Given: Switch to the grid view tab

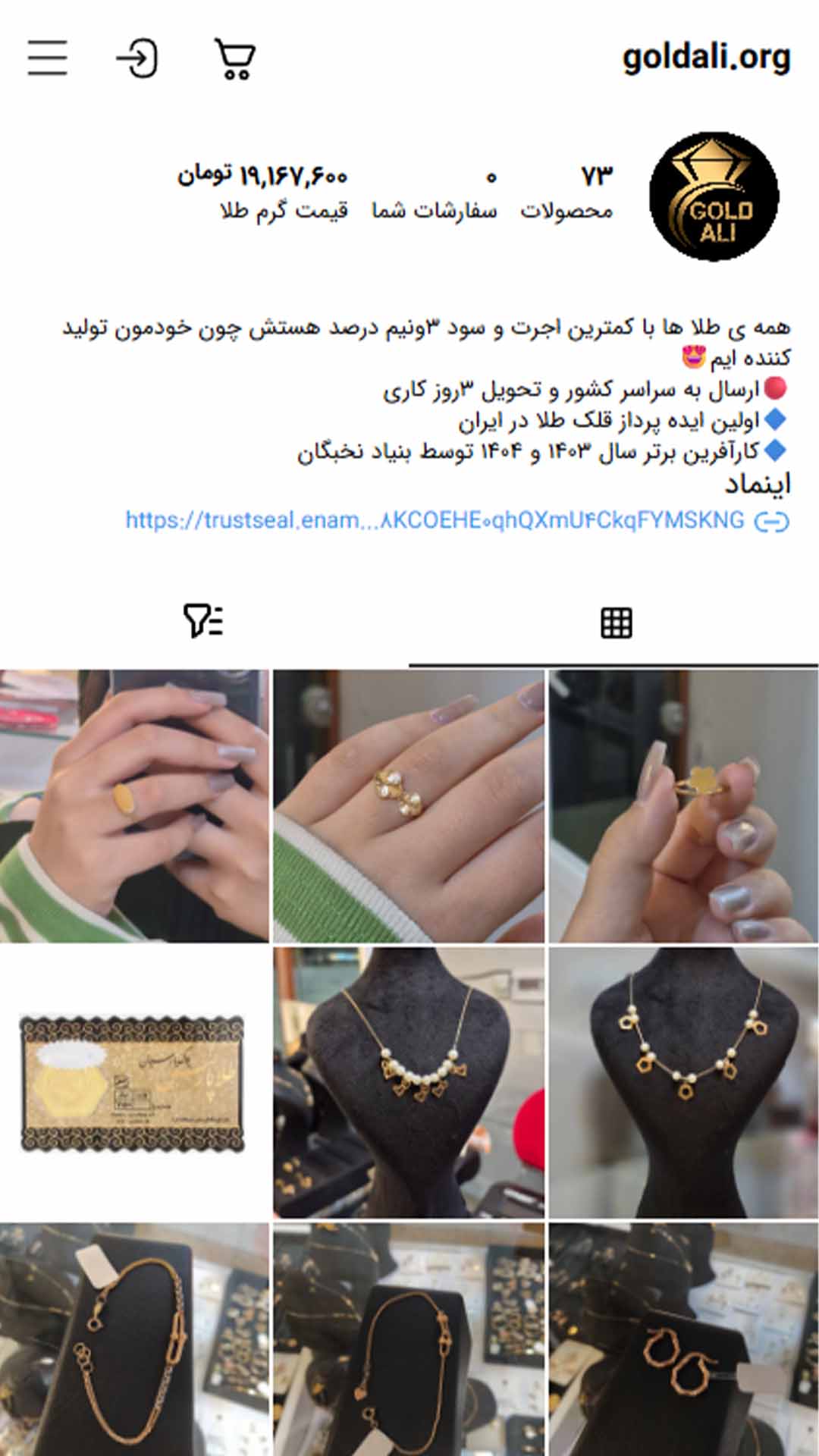Looking at the screenshot, I should click(615, 623).
